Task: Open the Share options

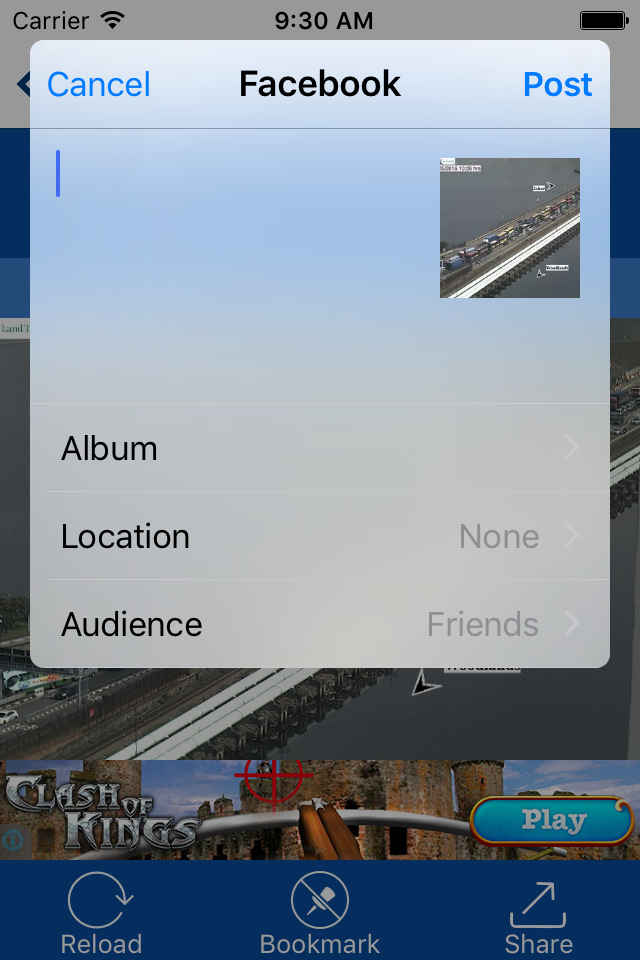Action: (538, 912)
